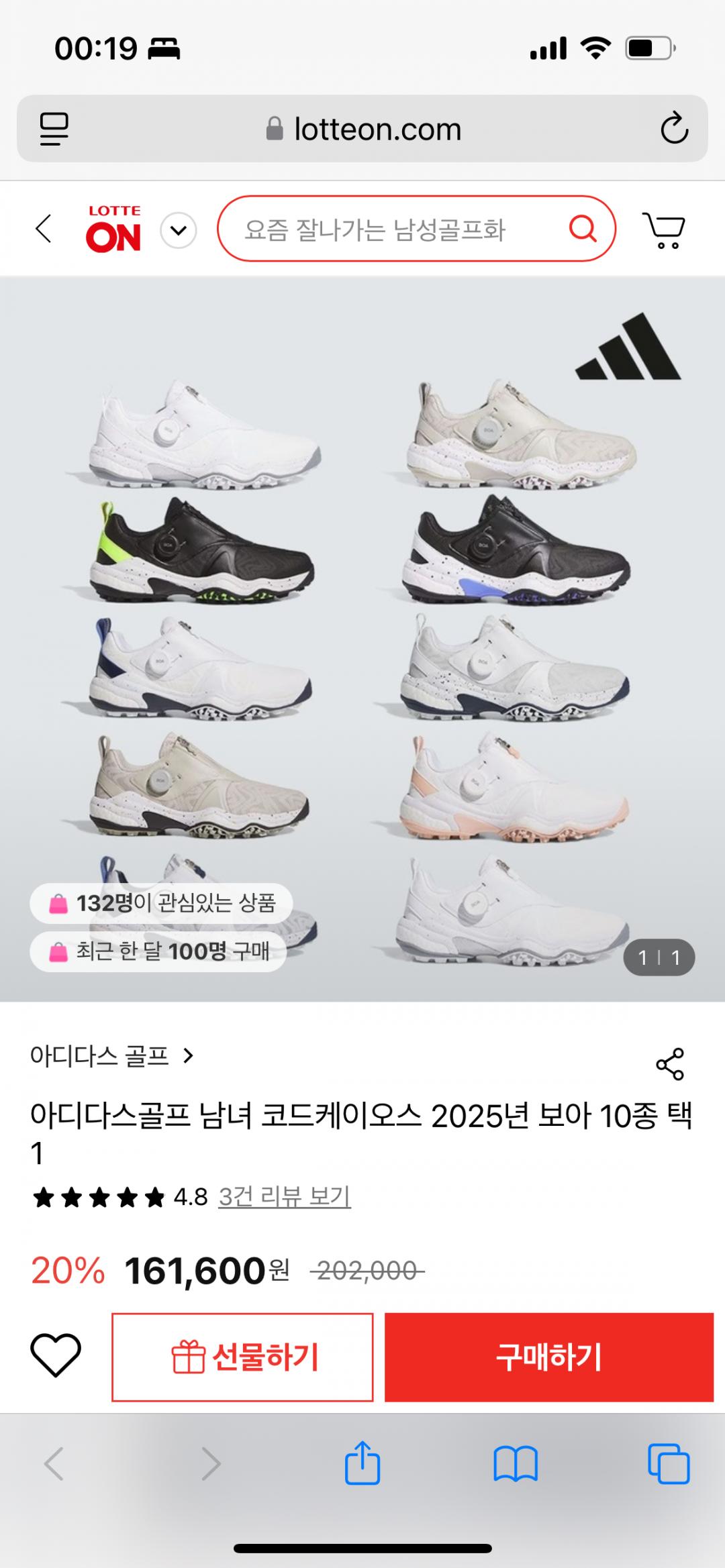Share this product
Image resolution: width=725 pixels, height=1568 pixels.
(x=669, y=1063)
